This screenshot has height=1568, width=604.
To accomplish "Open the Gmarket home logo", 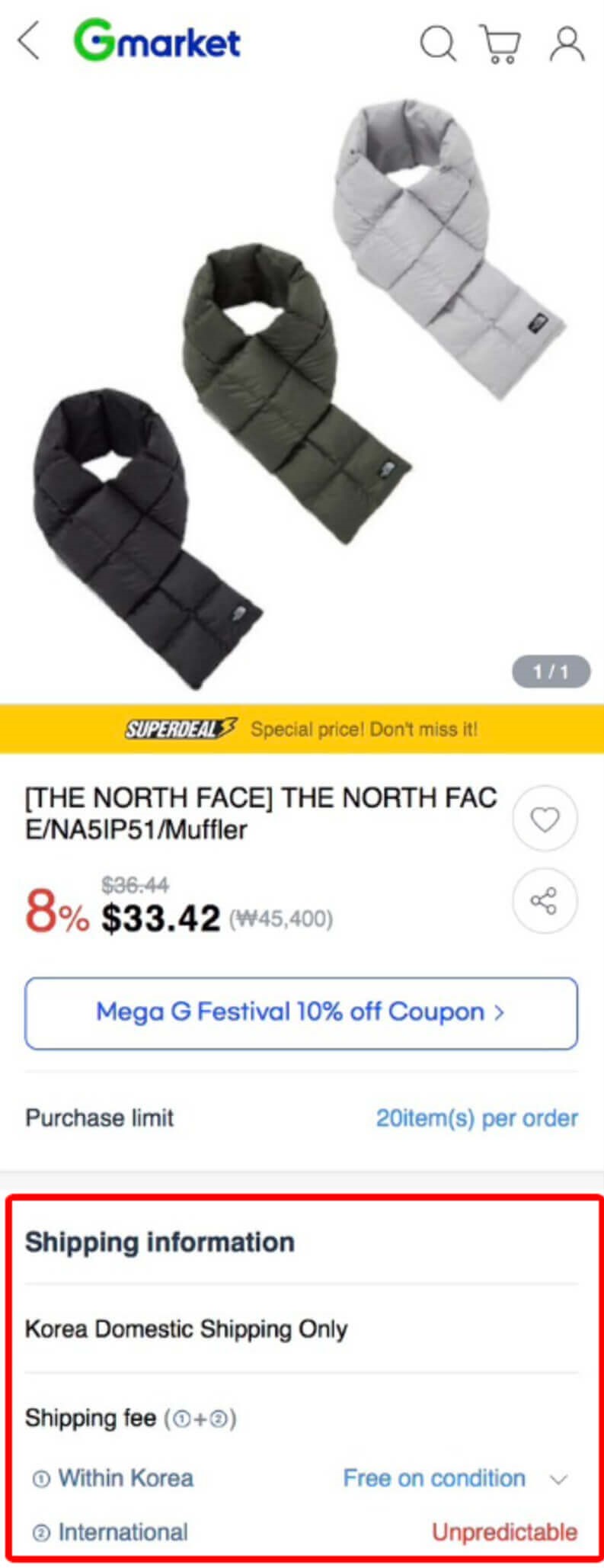I will [x=157, y=41].
